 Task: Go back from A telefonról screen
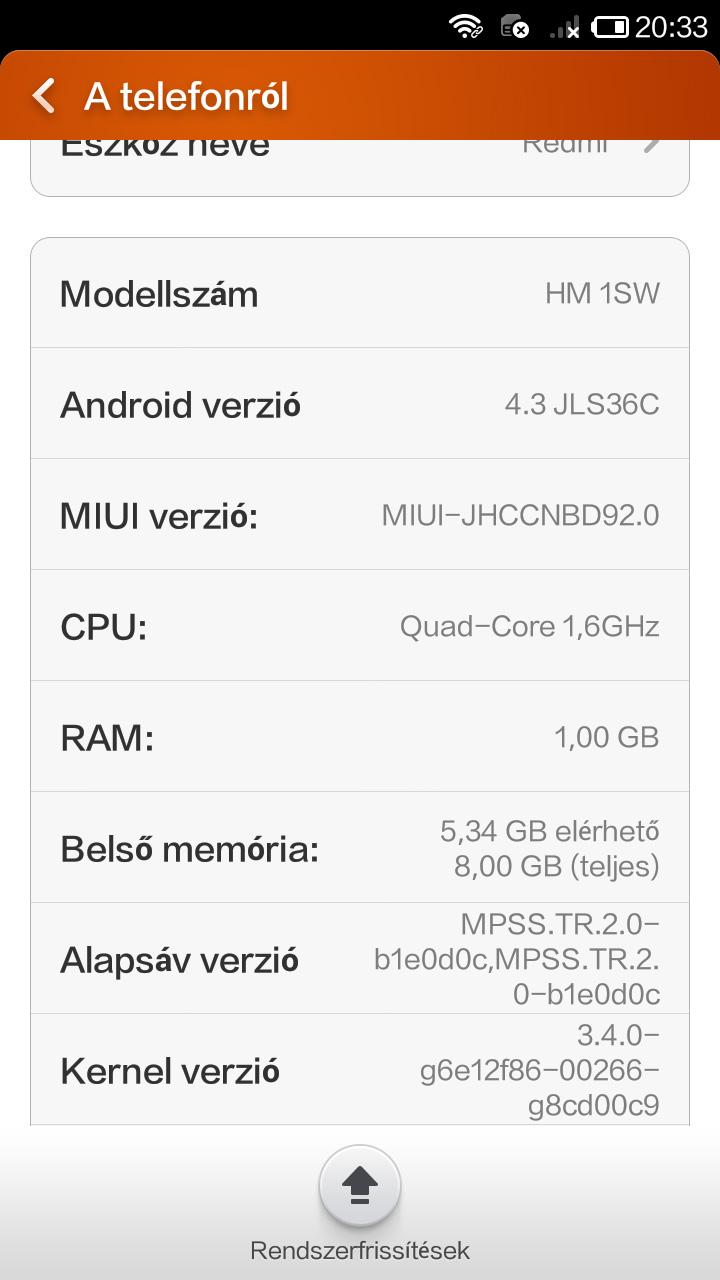click(44, 96)
